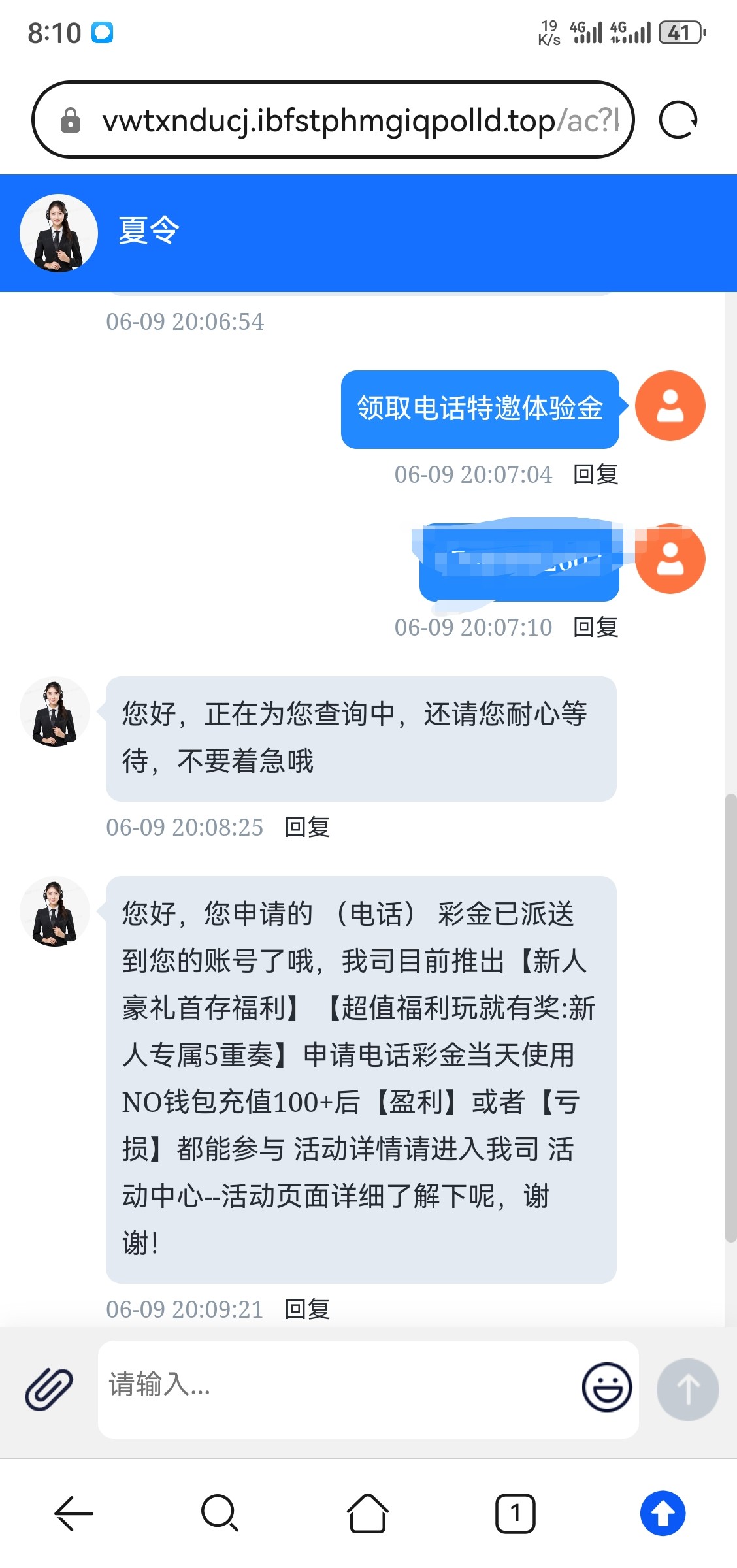Reload the page with refresh icon
The height and width of the screenshot is (1568, 737).
[x=678, y=120]
